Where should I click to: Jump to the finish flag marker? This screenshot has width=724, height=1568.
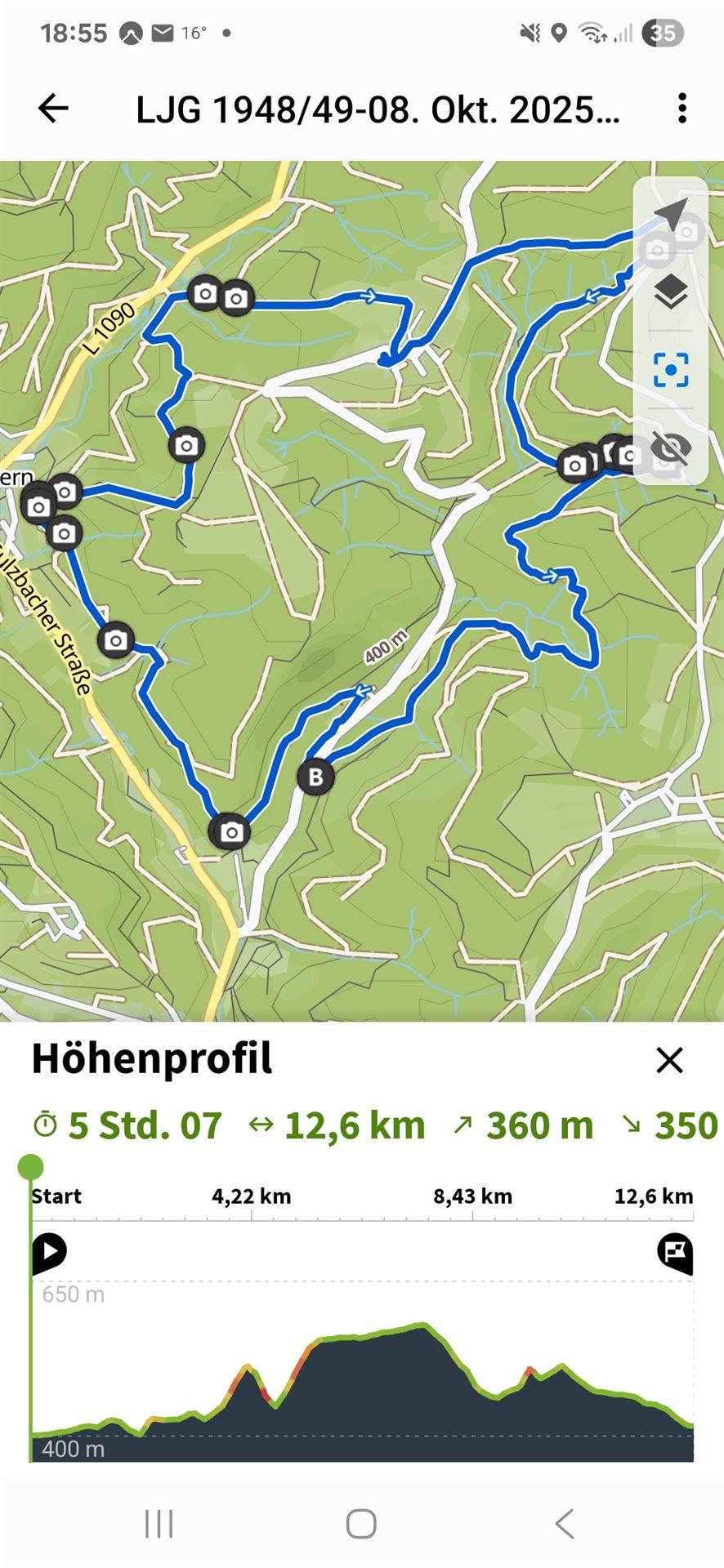pyautogui.click(x=675, y=1252)
